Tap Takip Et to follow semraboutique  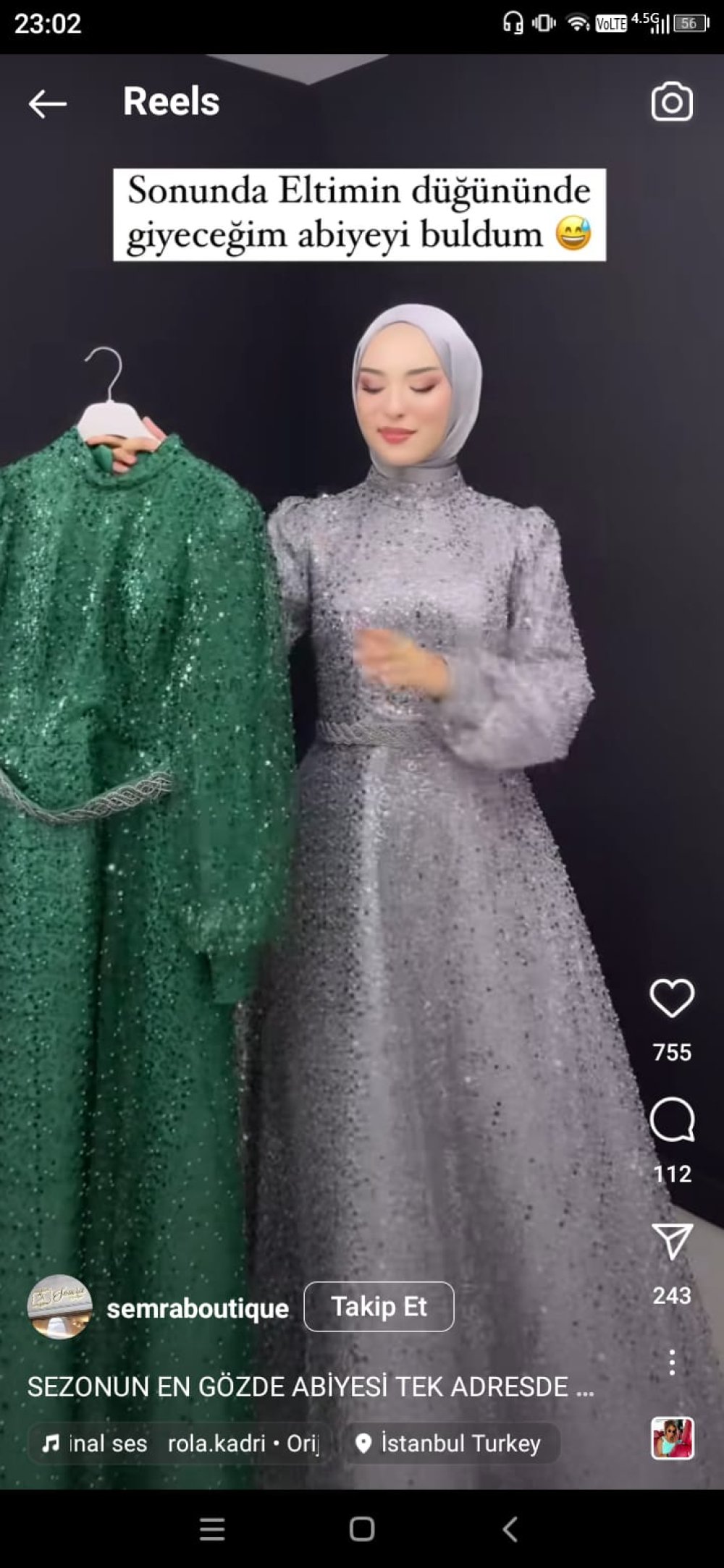point(379,1307)
